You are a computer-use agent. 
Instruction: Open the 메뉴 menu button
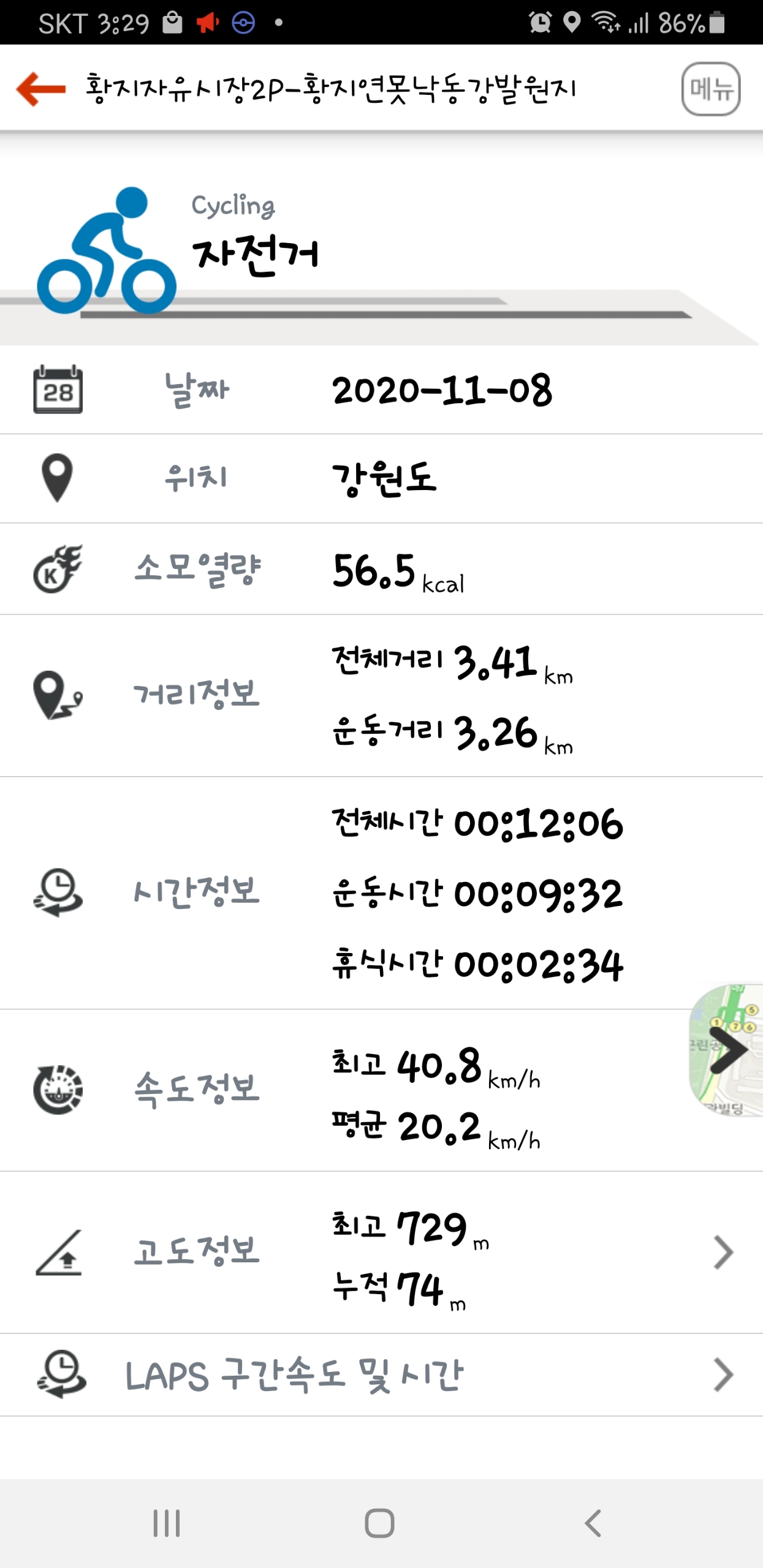(x=710, y=89)
